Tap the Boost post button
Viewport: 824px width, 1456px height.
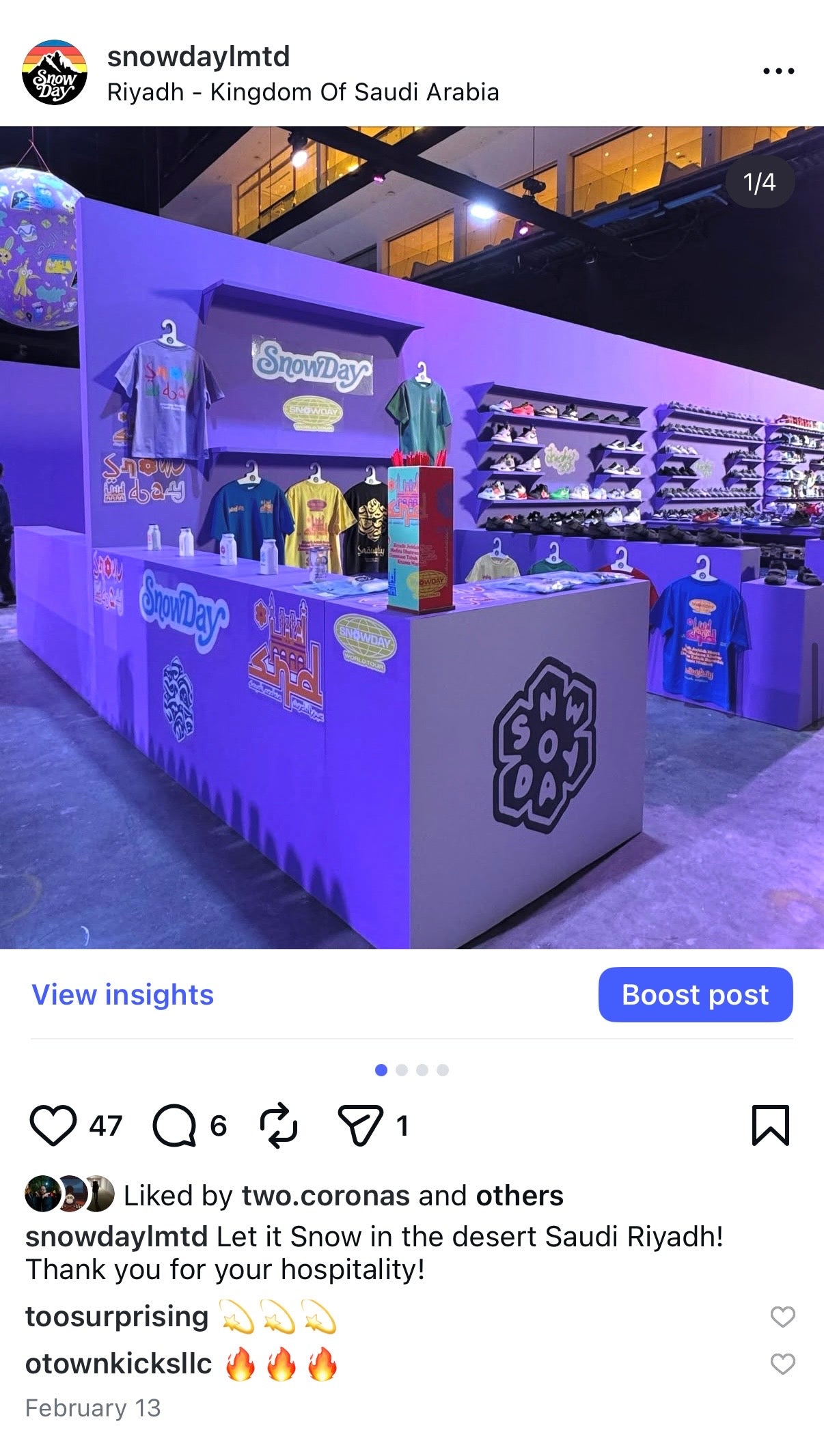click(x=695, y=995)
